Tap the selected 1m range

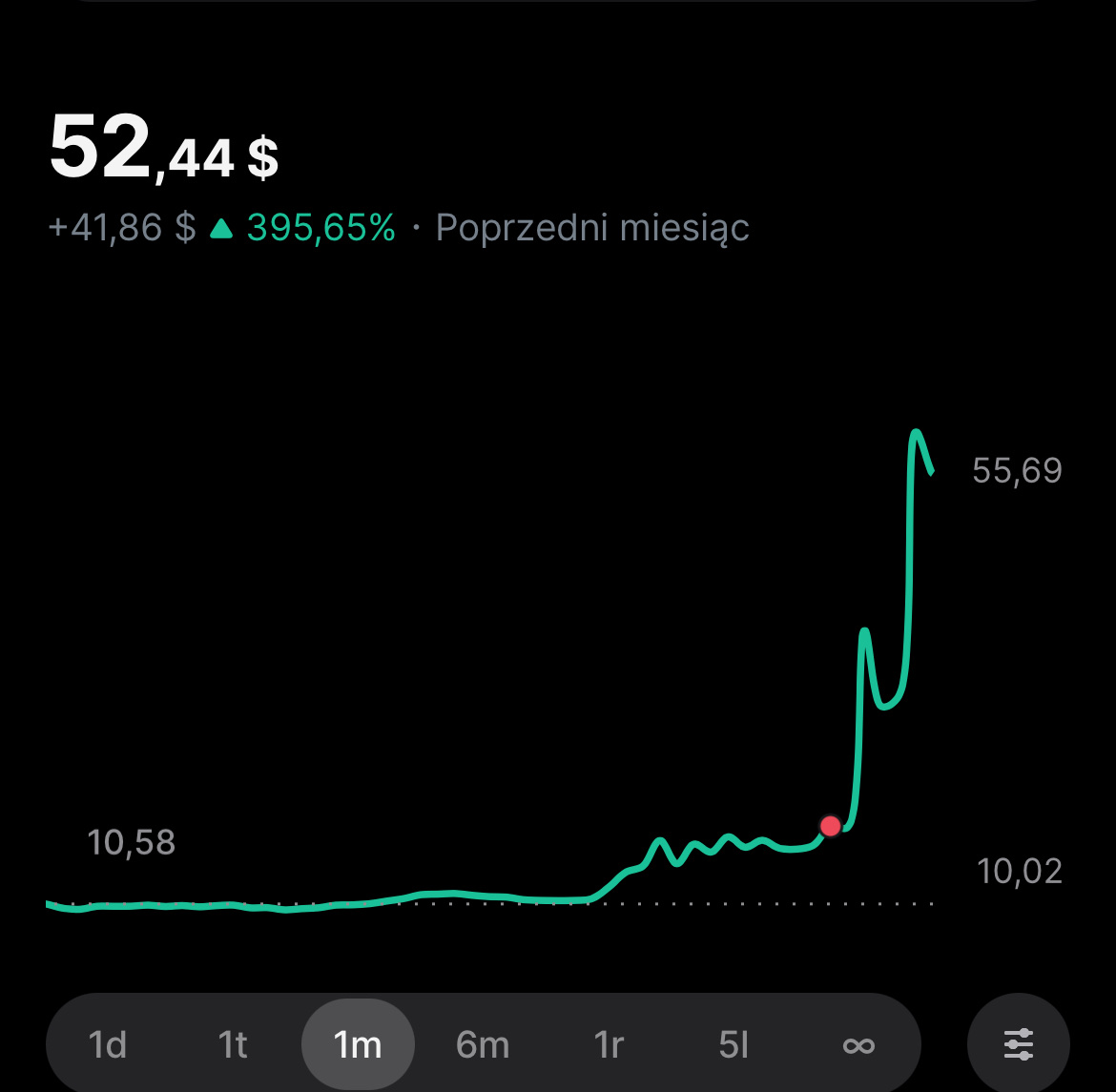coord(358,1045)
